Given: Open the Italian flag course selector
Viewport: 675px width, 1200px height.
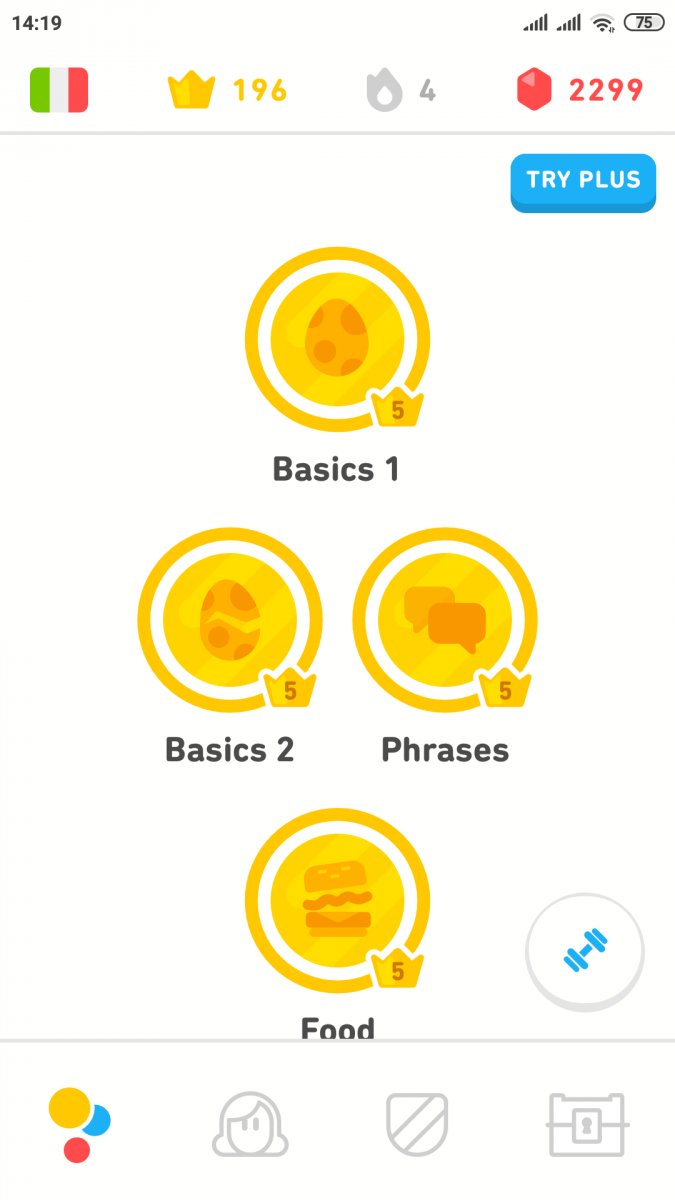Looking at the screenshot, I should tap(59, 91).
